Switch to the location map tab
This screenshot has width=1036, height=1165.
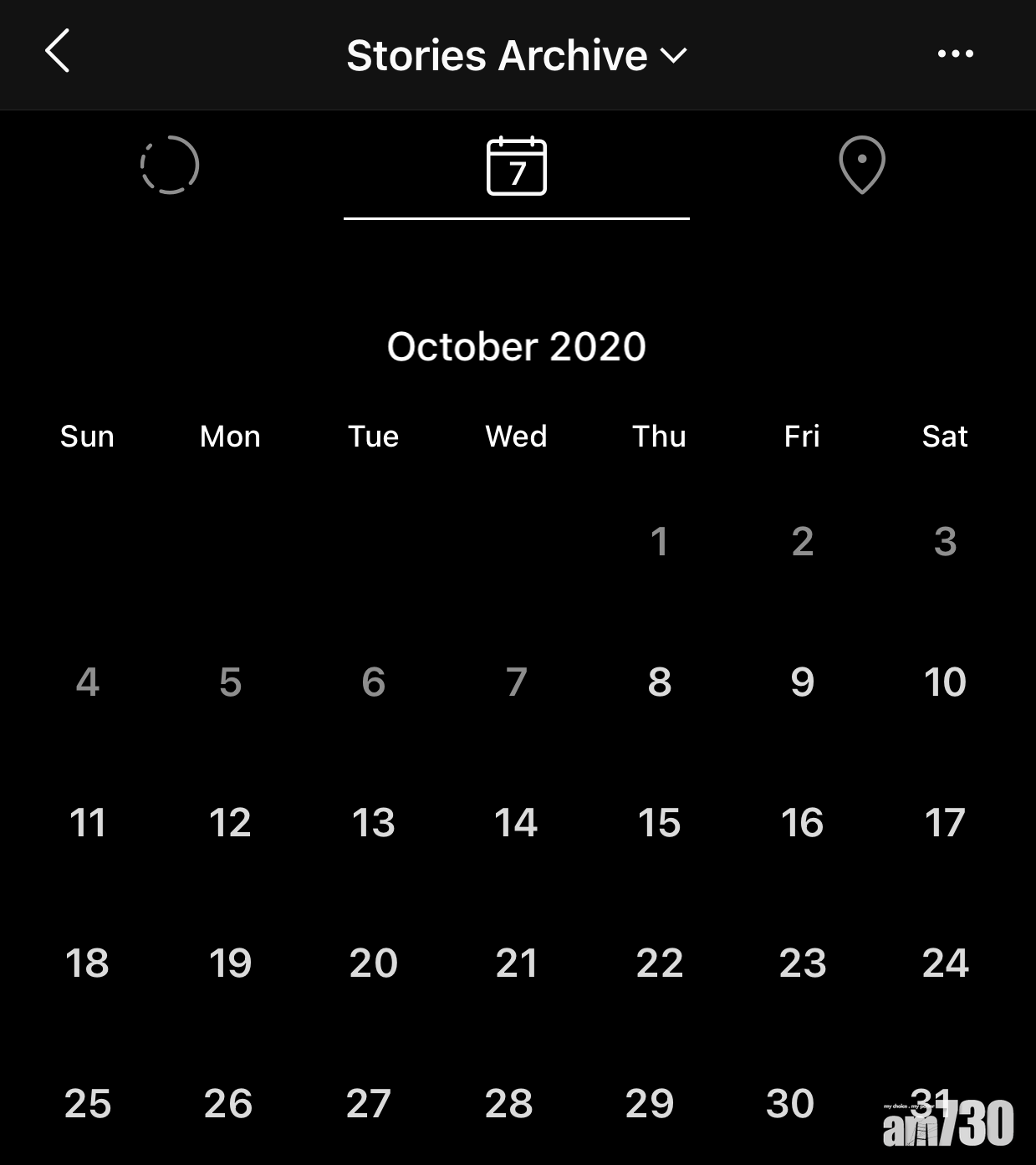click(x=862, y=165)
